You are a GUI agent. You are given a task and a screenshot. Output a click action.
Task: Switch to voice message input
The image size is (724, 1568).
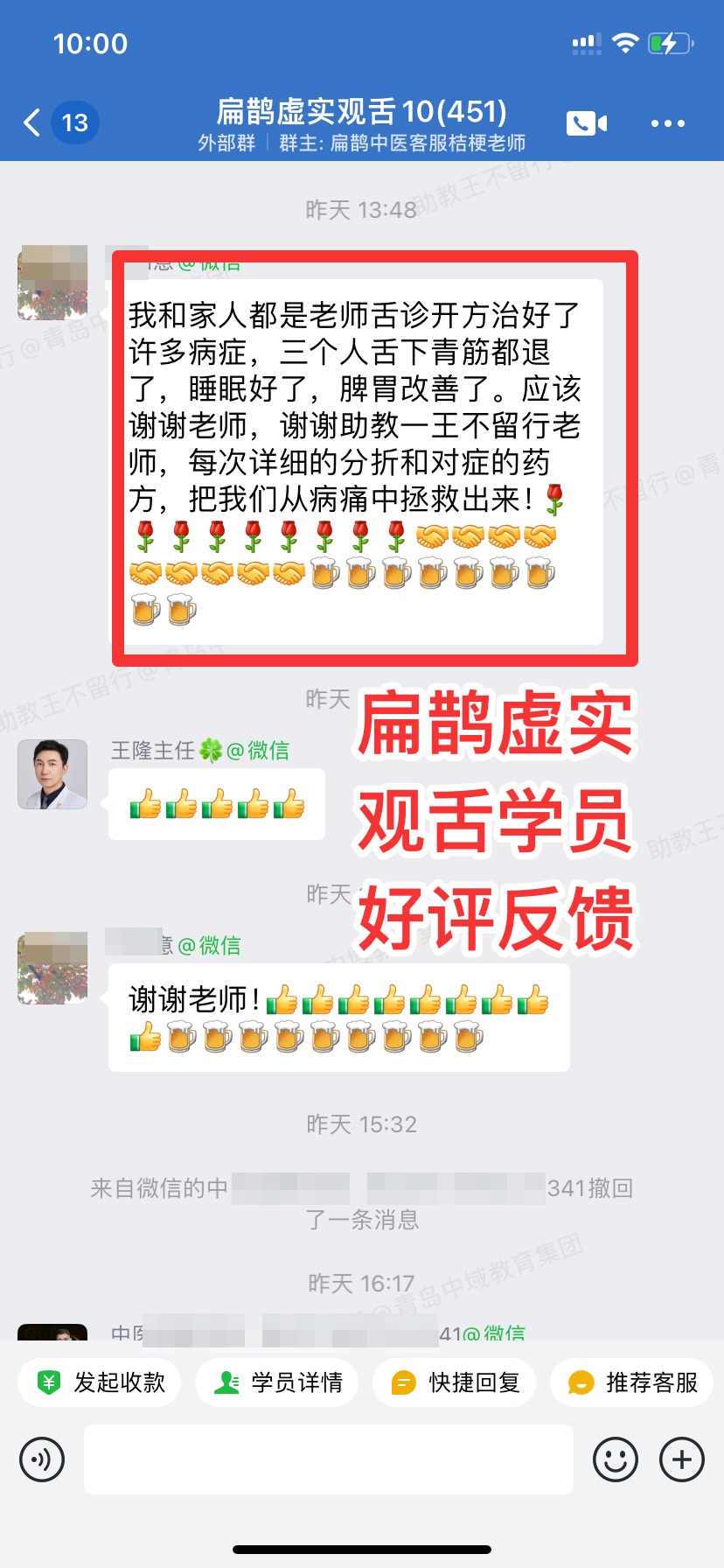(x=42, y=1459)
